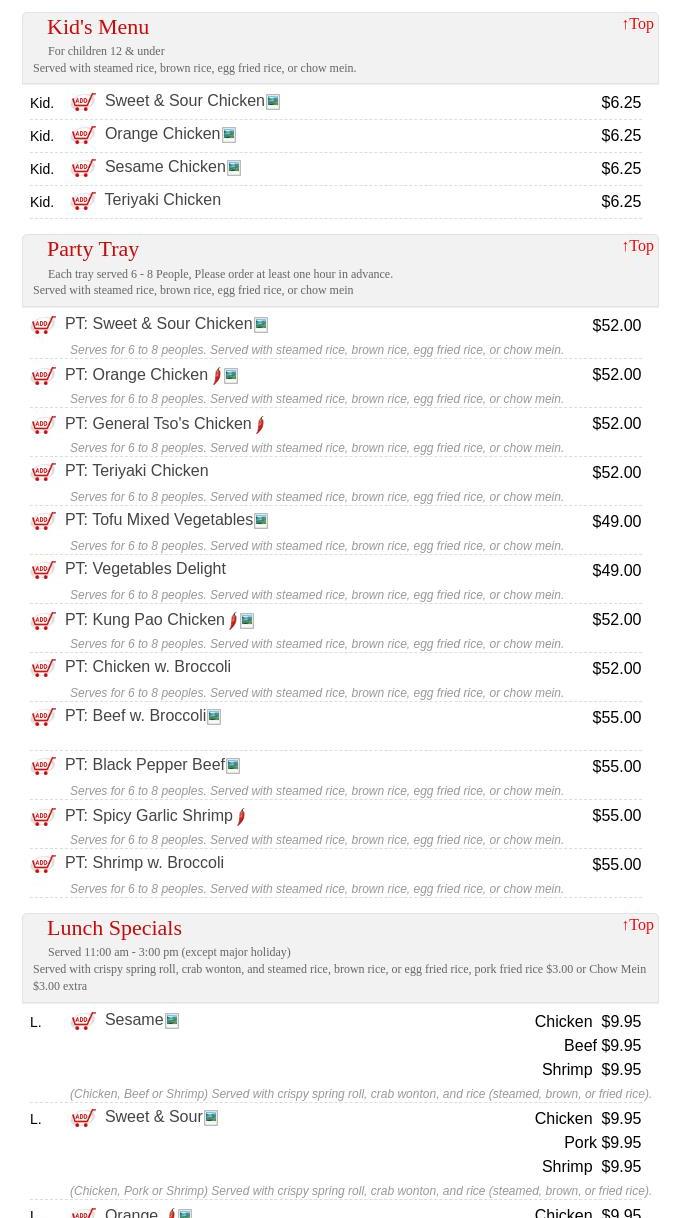The height and width of the screenshot is (1218, 689).
Task: Add PT: Sweet & Sour Chicken to cart
Action: pos(44,325)
